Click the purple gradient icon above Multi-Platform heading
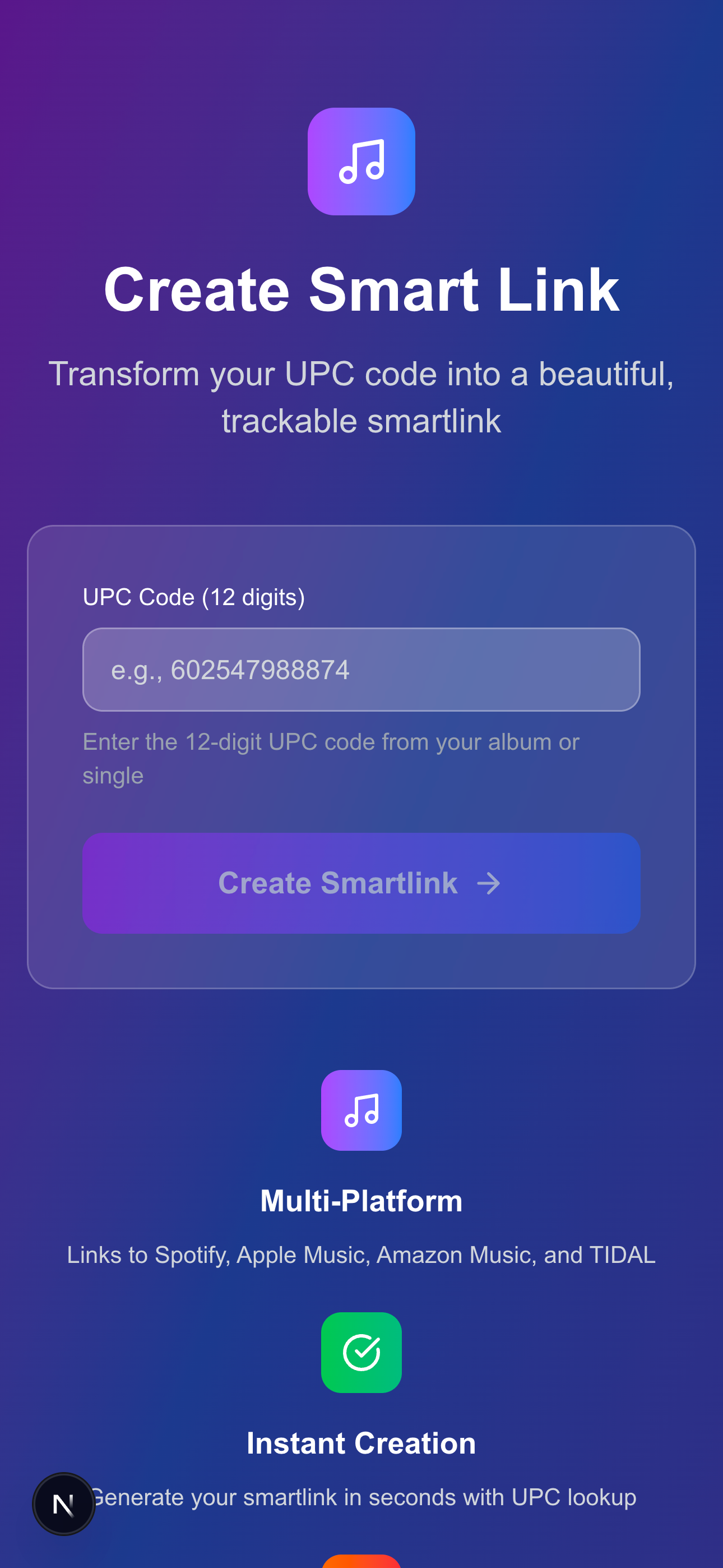Viewport: 723px width, 1568px height. tap(361, 1110)
